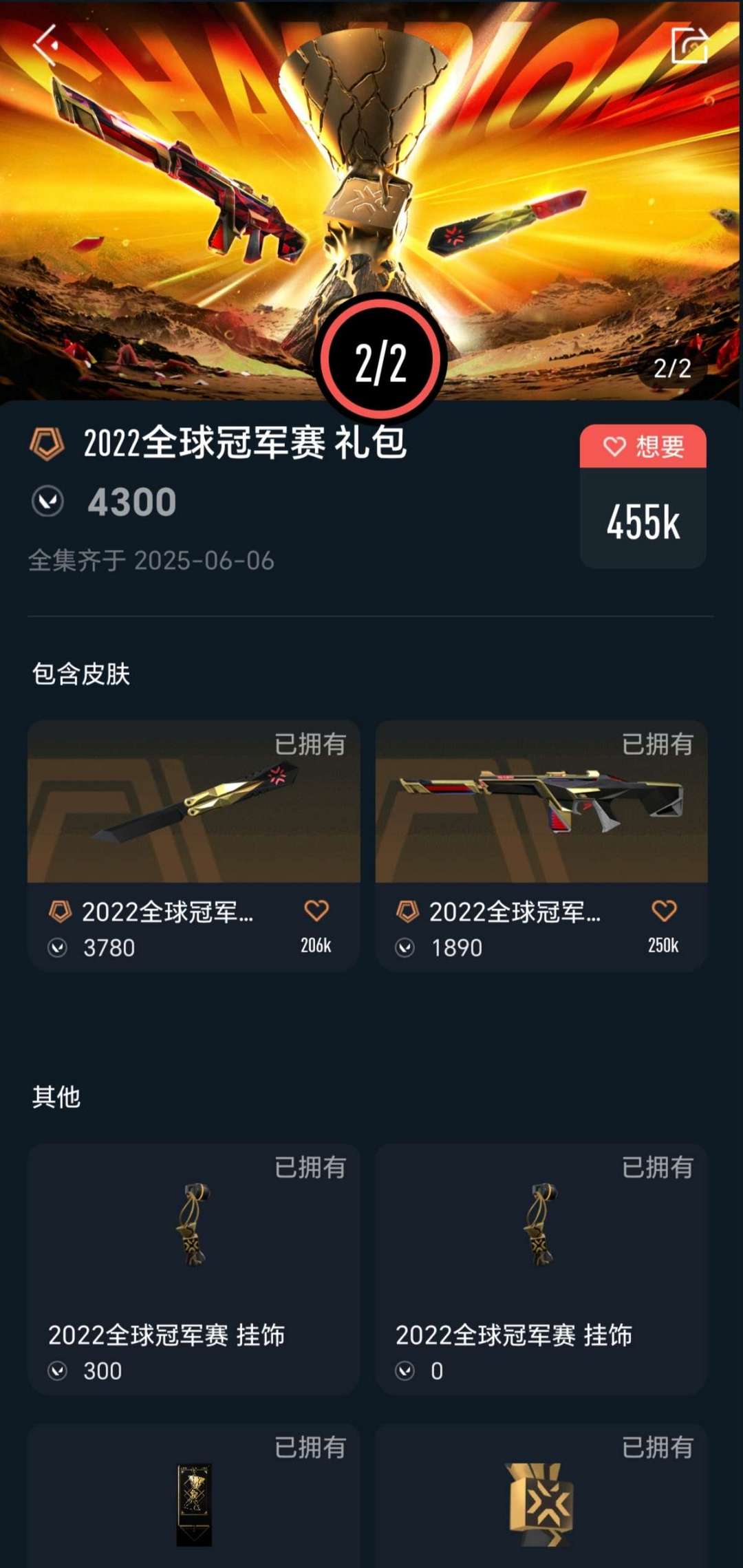This screenshot has height=1568, width=743.
Task: Tap the 想要 want button
Action: (643, 447)
